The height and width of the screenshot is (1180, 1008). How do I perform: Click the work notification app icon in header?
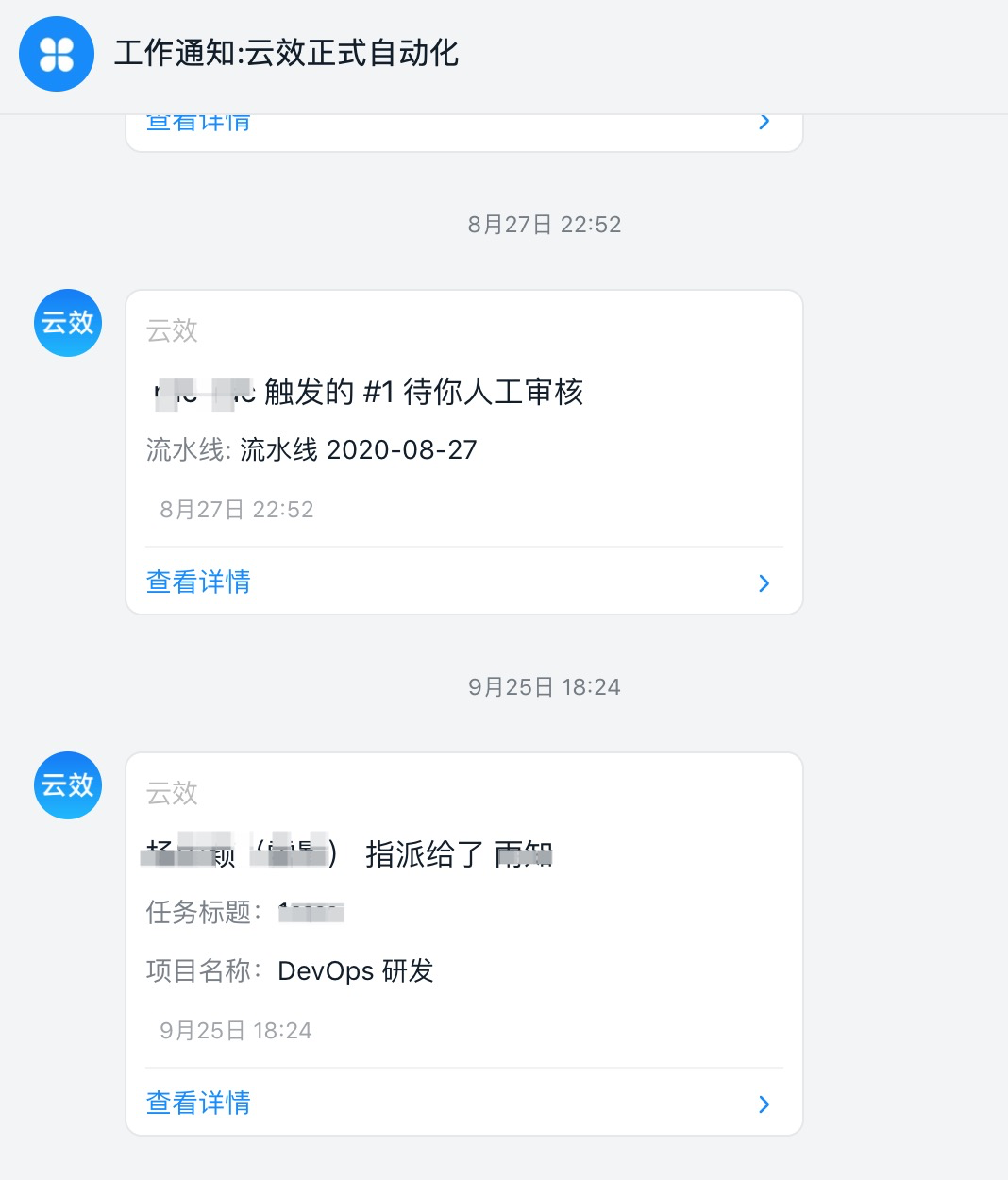[56, 55]
